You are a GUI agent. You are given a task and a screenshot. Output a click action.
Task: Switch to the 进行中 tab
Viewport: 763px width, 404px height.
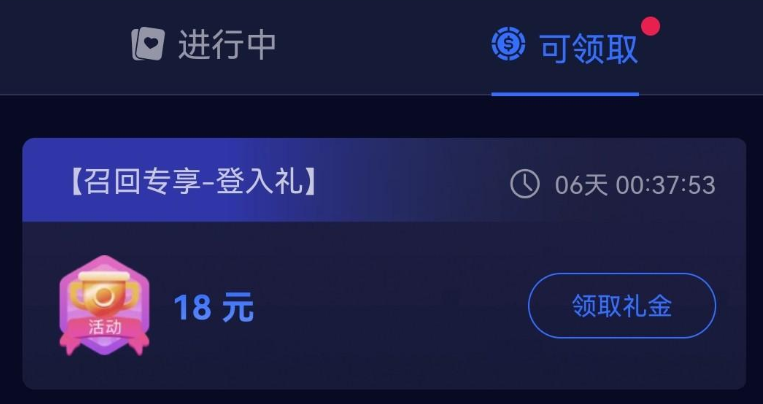[x=205, y=45]
